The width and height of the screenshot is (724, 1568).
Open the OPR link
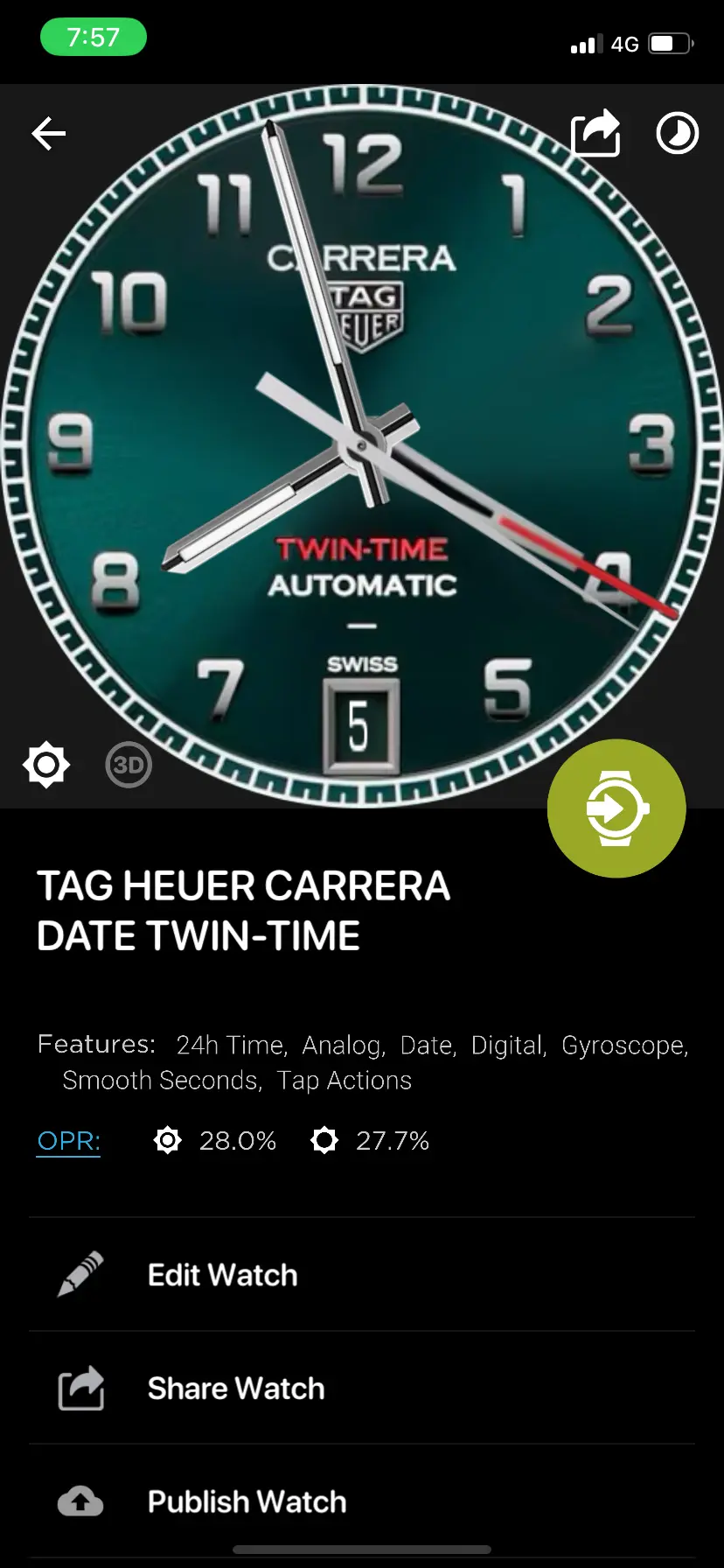pyautogui.click(x=68, y=1141)
